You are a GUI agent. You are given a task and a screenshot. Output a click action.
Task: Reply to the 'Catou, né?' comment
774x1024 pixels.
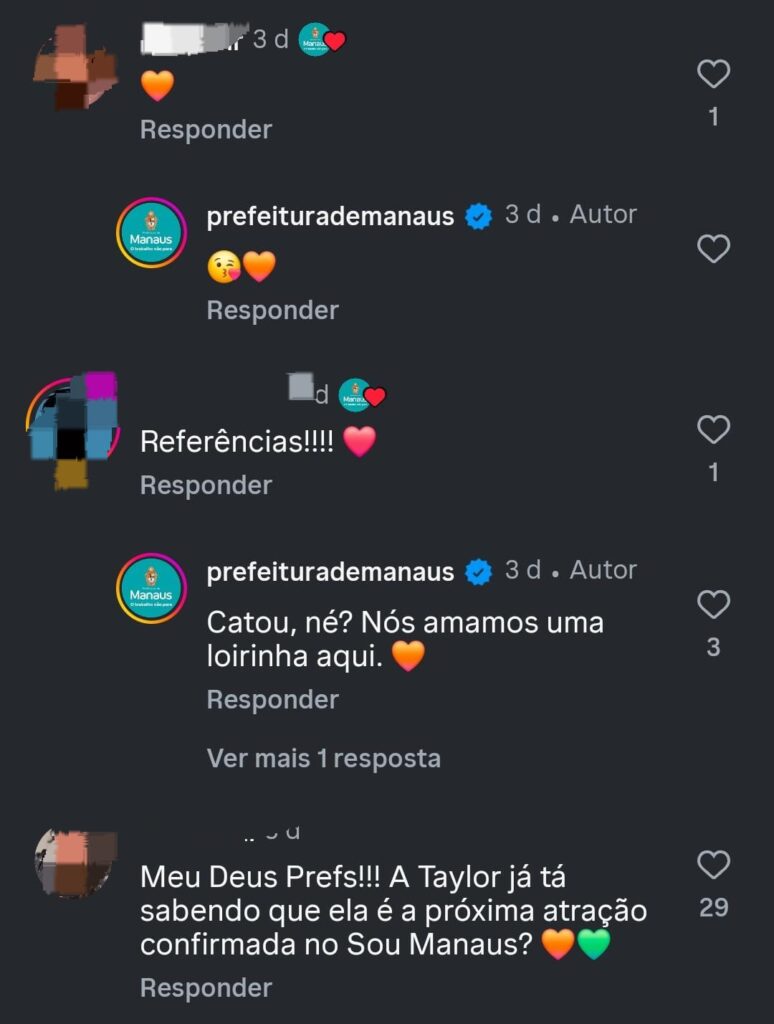tap(272, 699)
